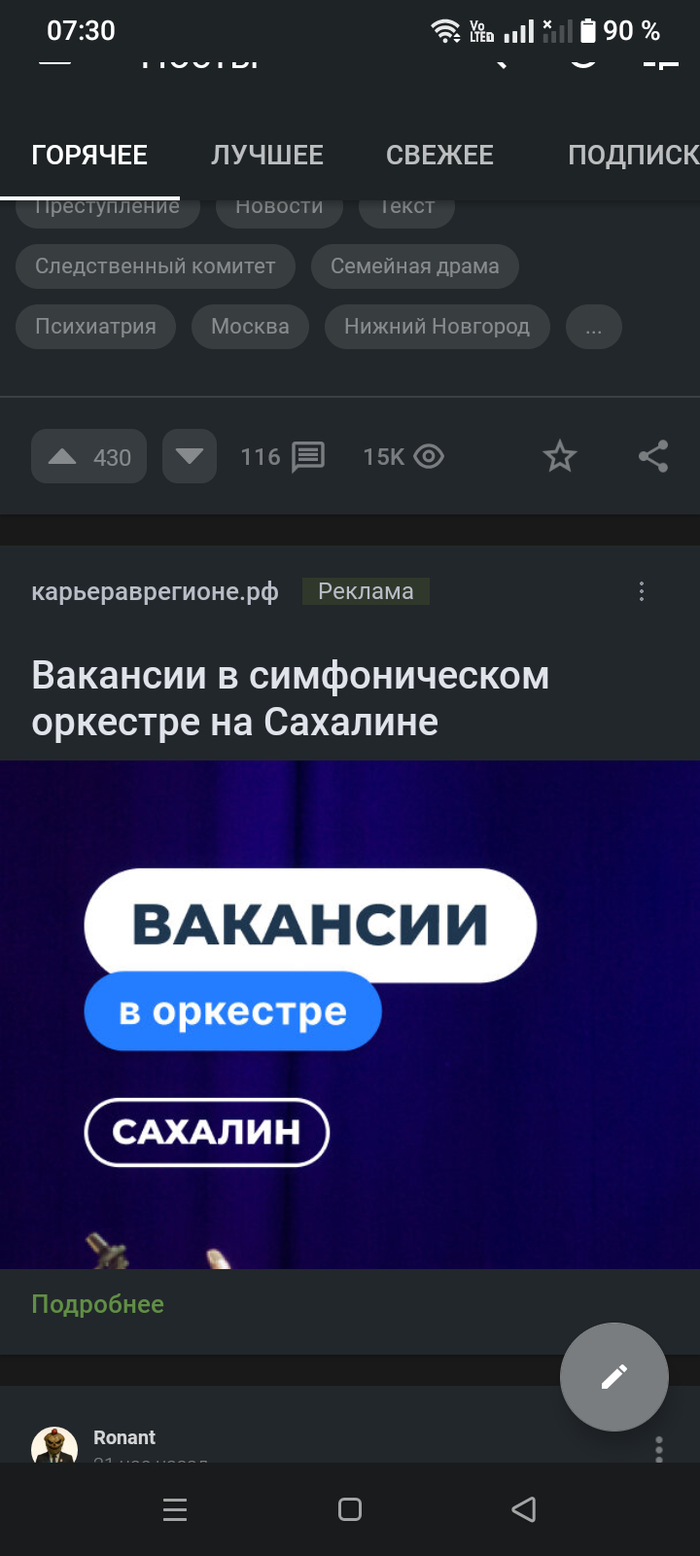
Task: Share the post
Action: coord(653,457)
